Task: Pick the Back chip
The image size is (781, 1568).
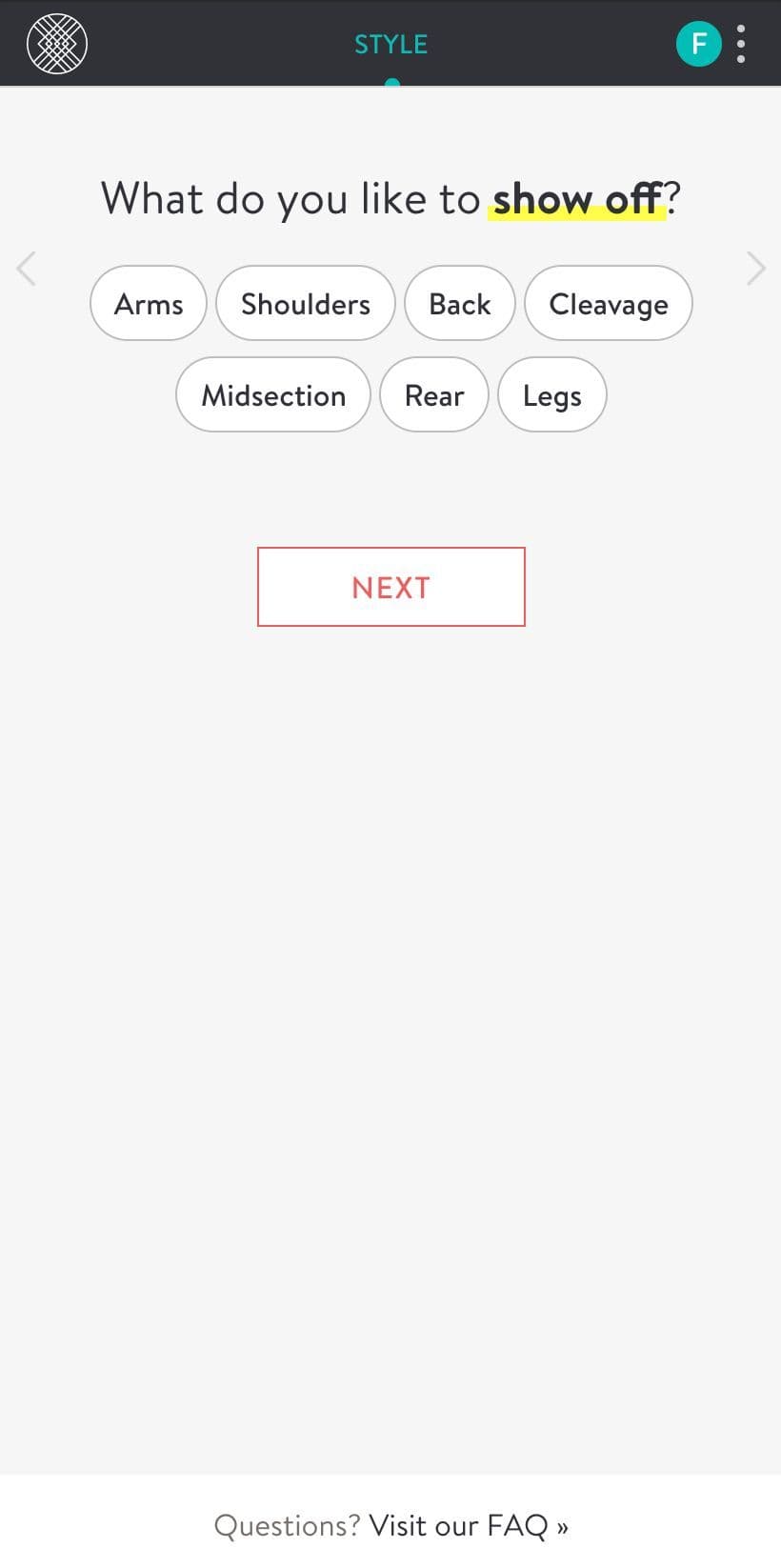Action: click(460, 303)
